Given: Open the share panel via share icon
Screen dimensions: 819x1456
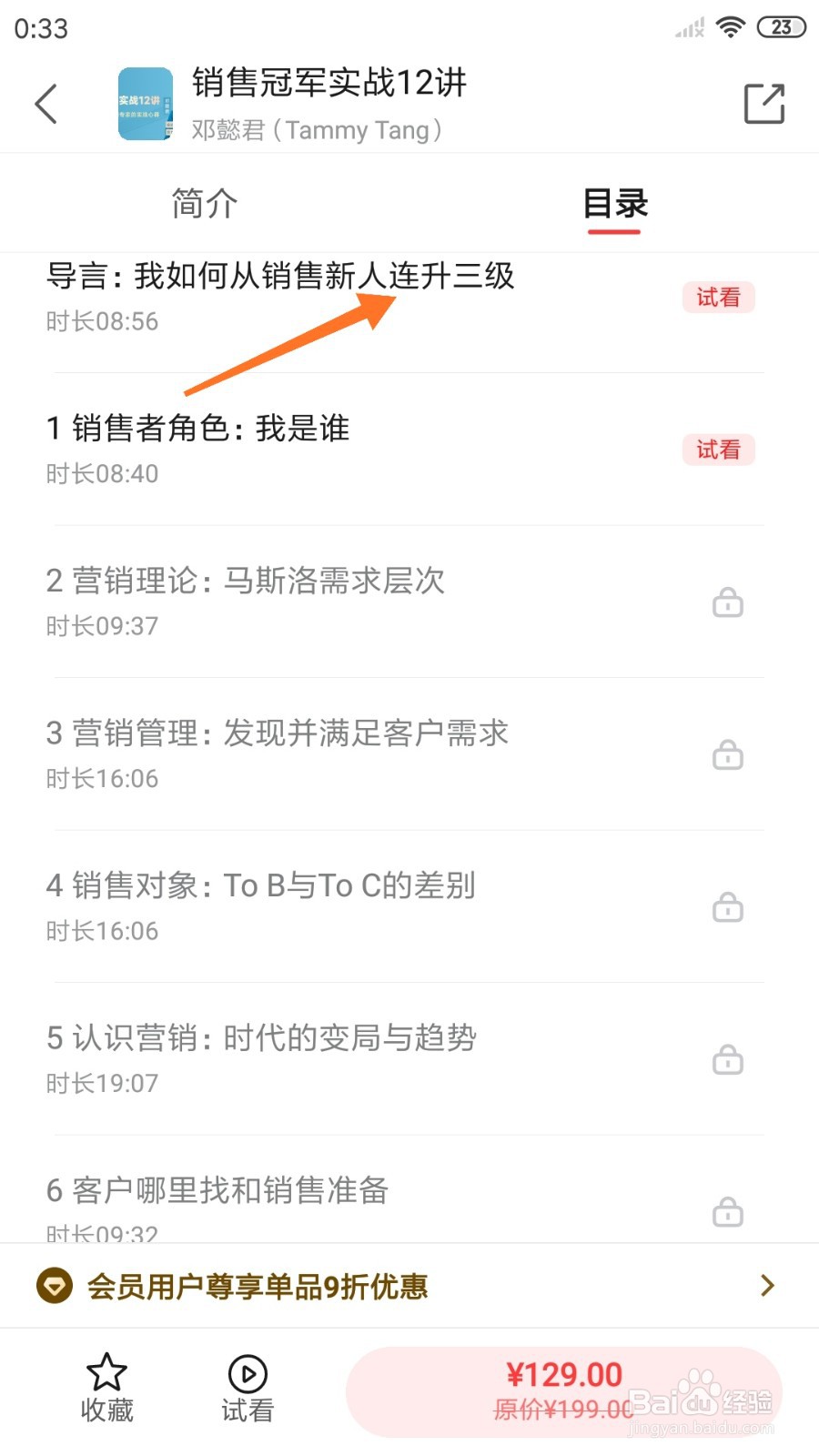Looking at the screenshot, I should click(764, 103).
